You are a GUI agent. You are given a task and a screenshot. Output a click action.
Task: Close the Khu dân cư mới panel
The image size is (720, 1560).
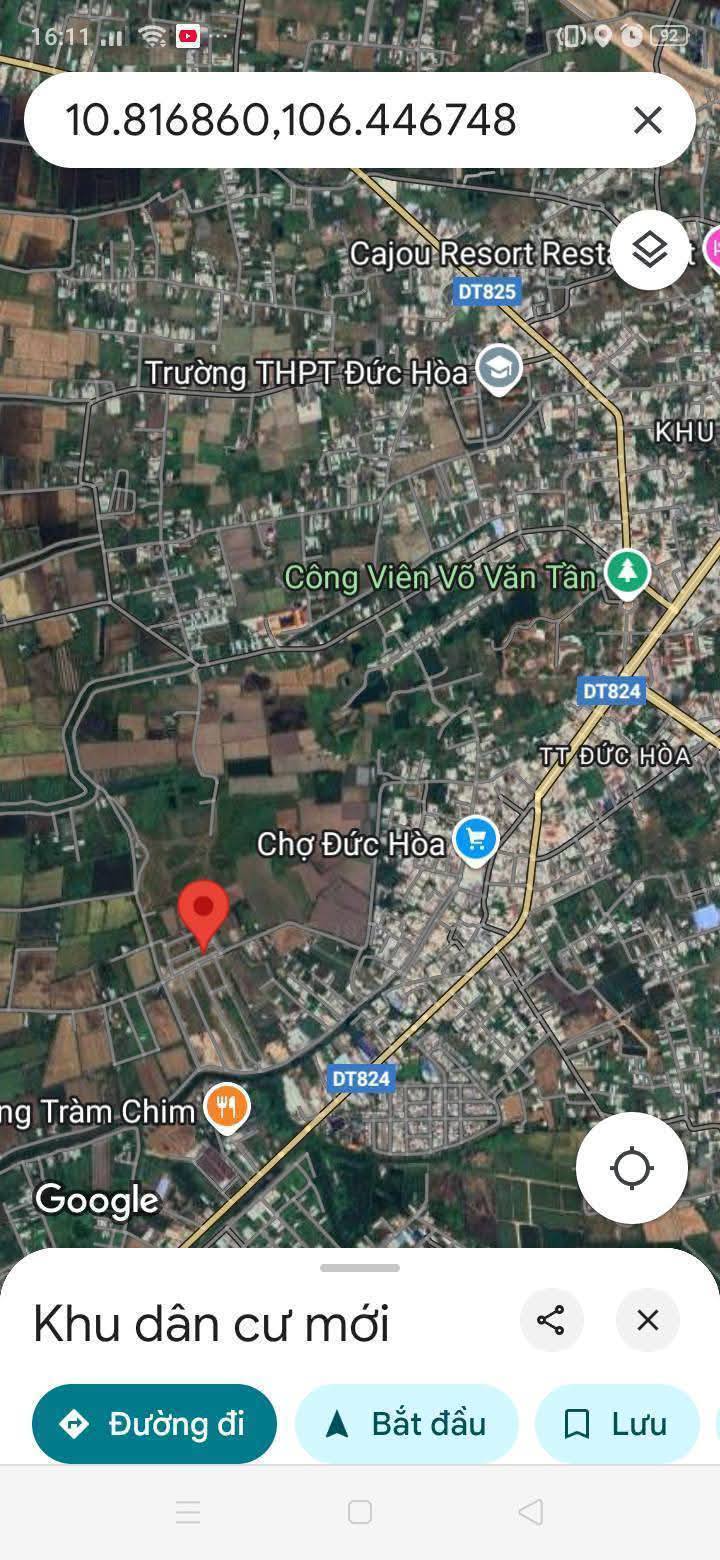pyautogui.click(x=647, y=1320)
